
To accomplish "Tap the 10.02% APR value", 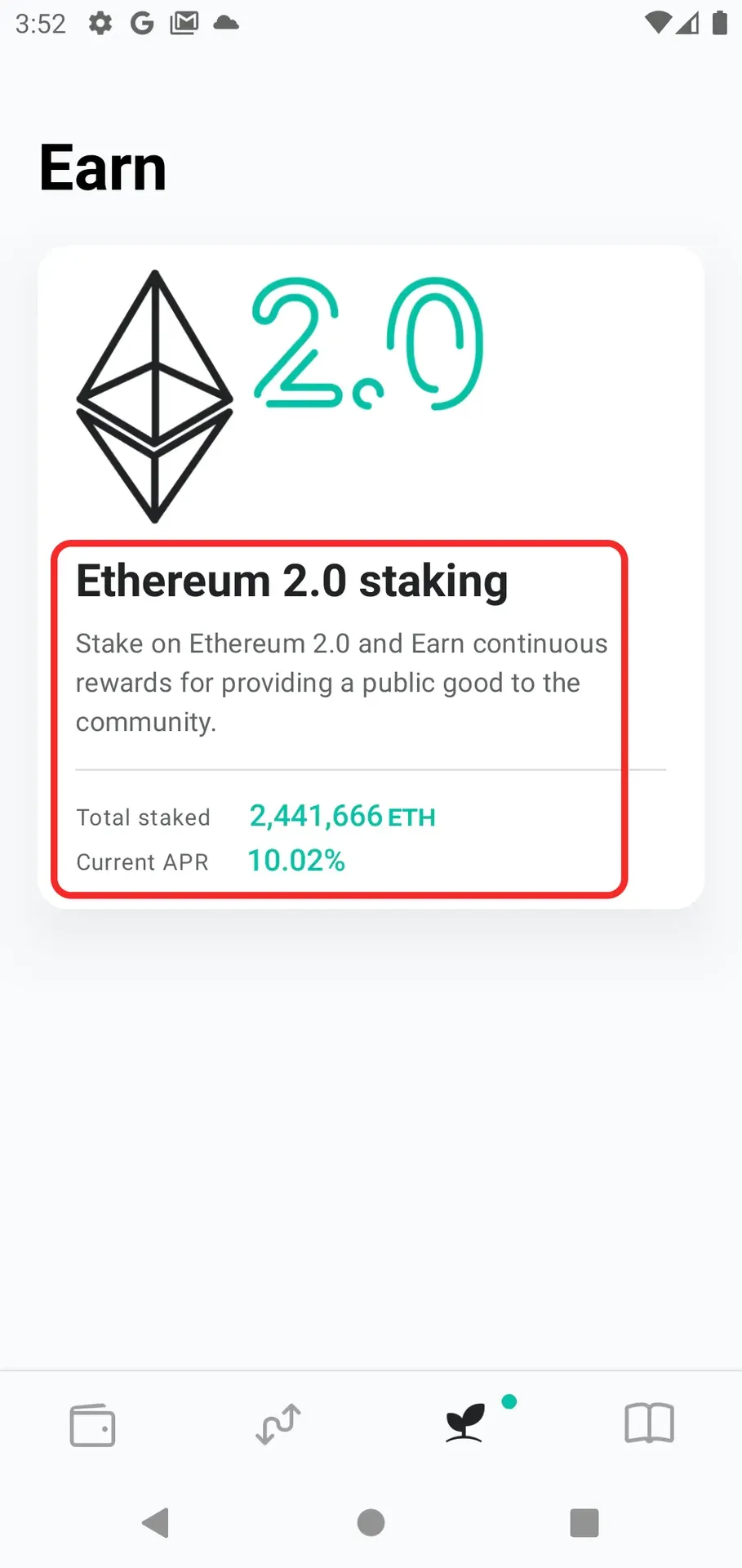I will point(295,860).
